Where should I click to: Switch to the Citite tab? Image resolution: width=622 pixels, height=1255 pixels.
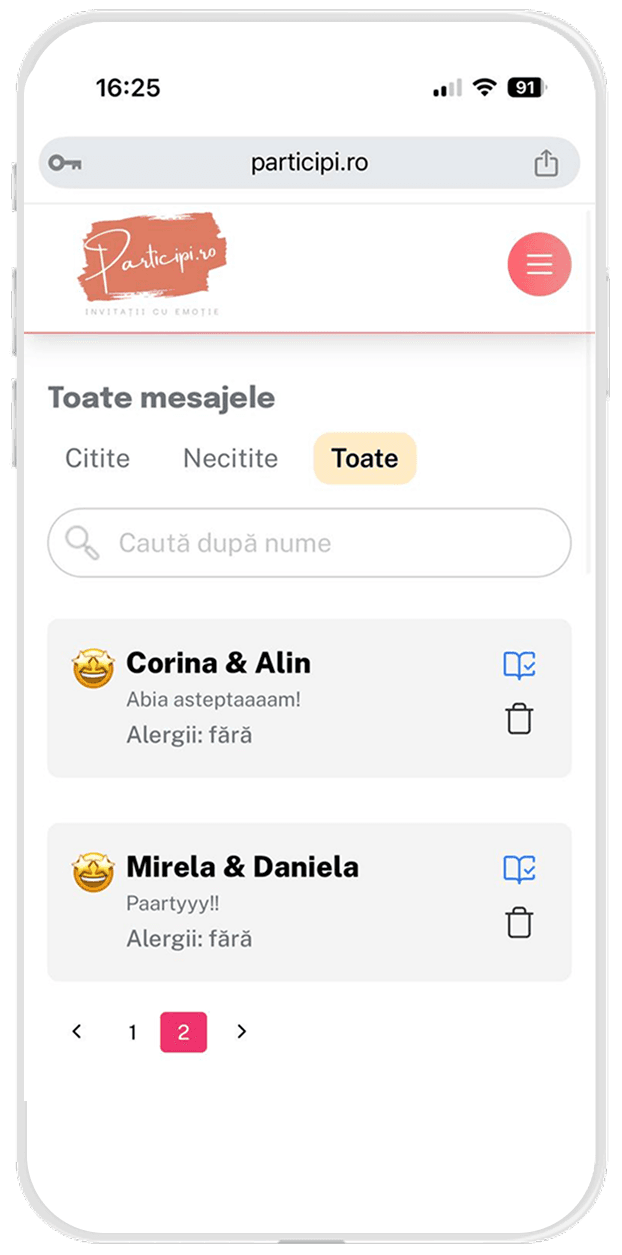coord(98,458)
